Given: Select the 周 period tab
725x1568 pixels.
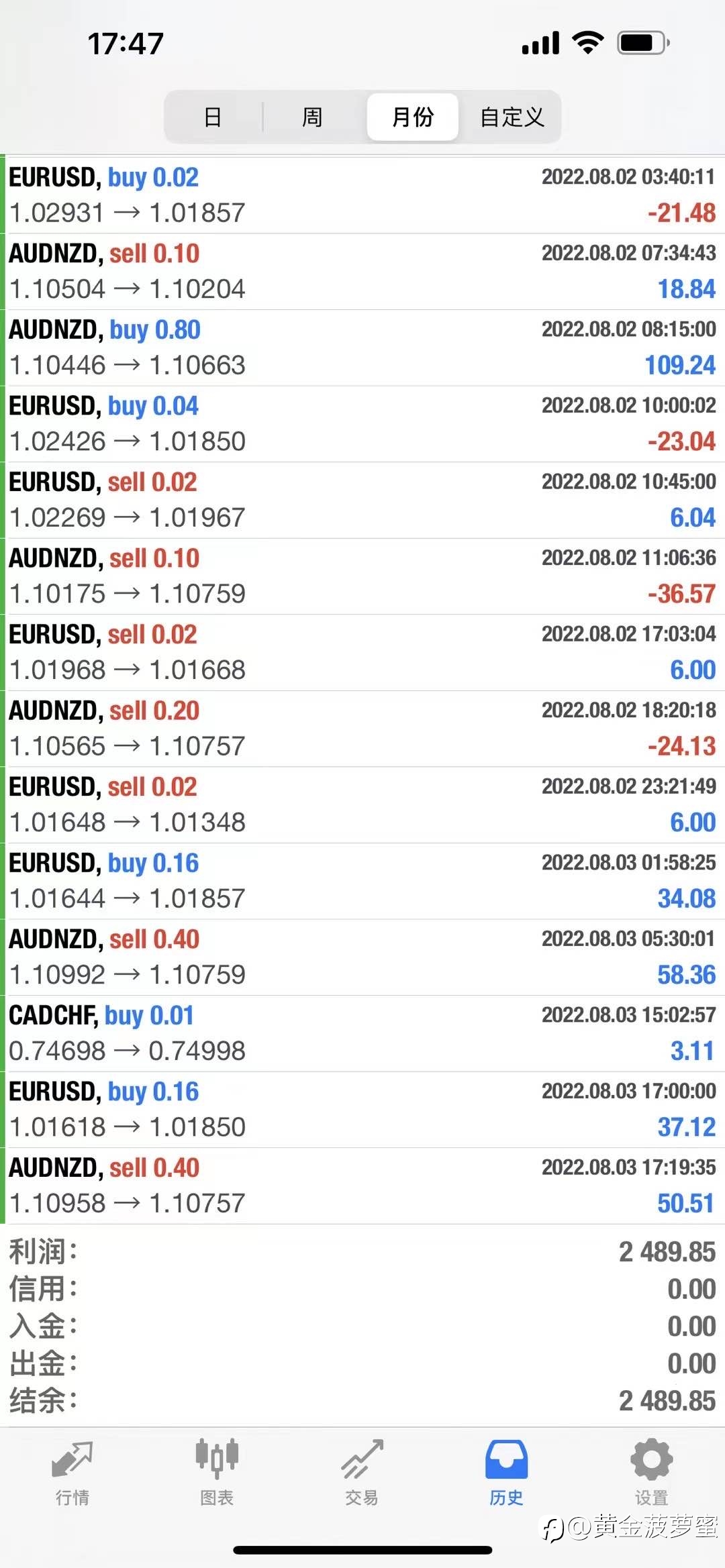Looking at the screenshot, I should pyautogui.click(x=312, y=117).
